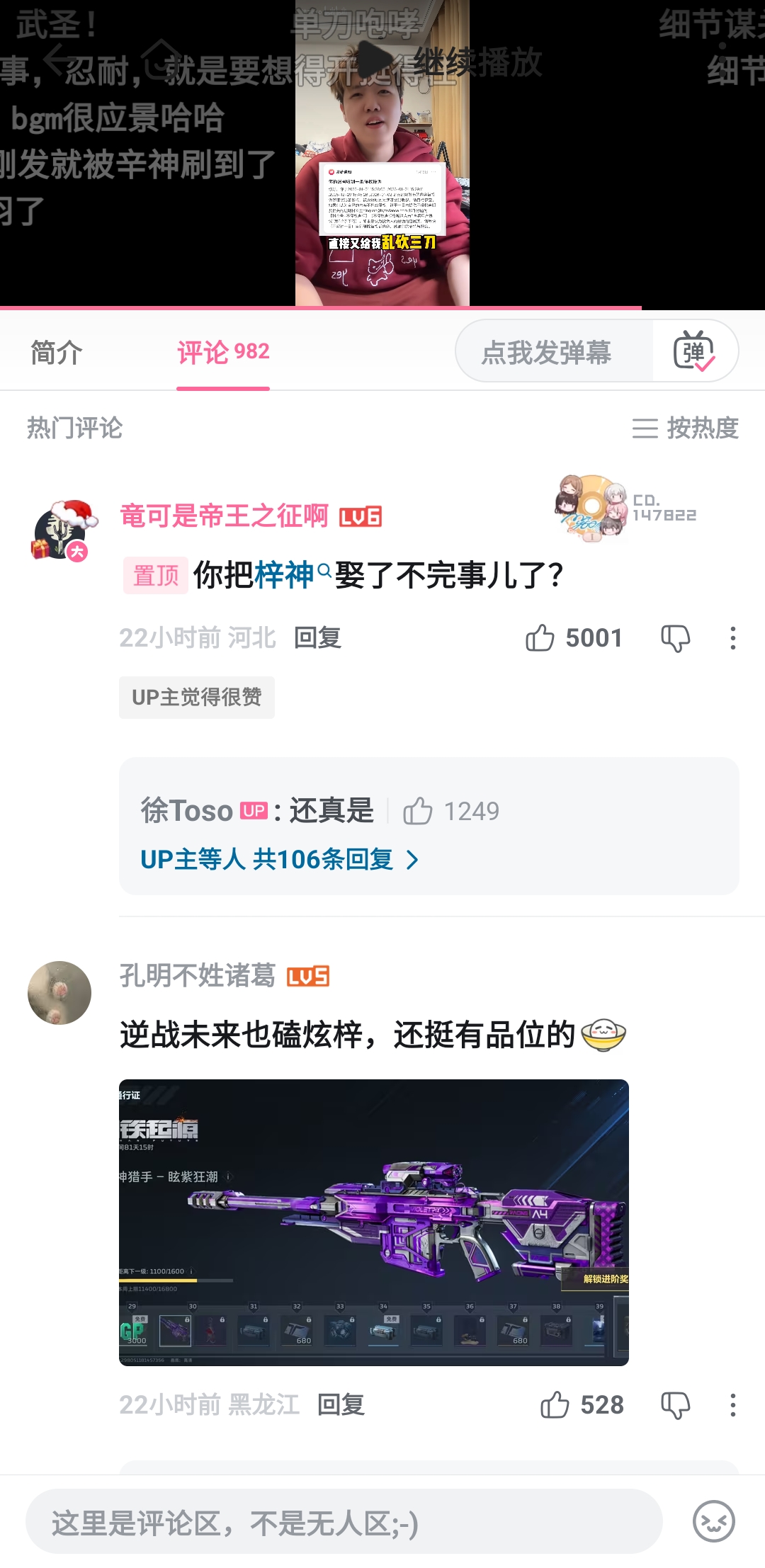This screenshot has height=1568, width=765.
Task: Open the emoji picker beside comment box
Action: [x=713, y=1521]
